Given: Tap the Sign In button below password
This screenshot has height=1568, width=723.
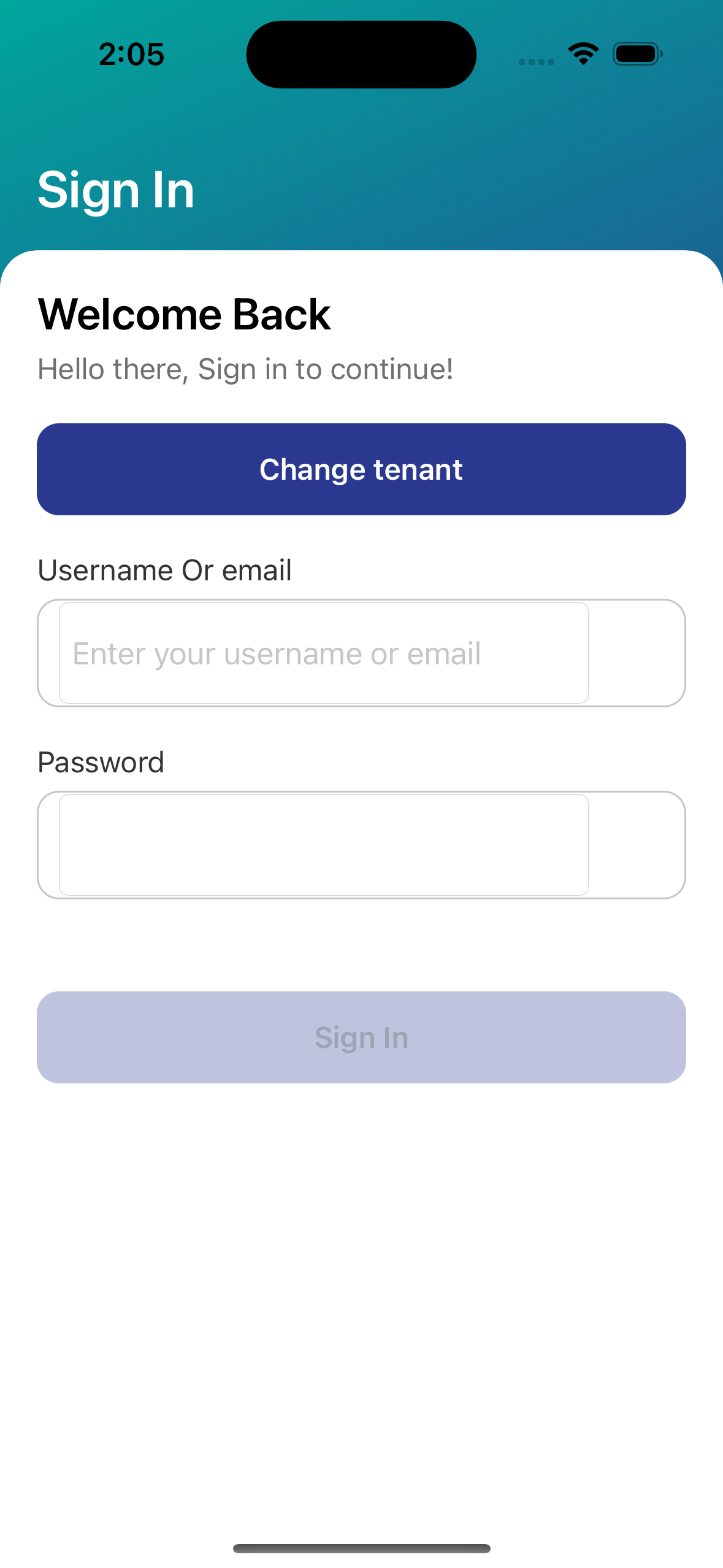Looking at the screenshot, I should (x=361, y=1037).
